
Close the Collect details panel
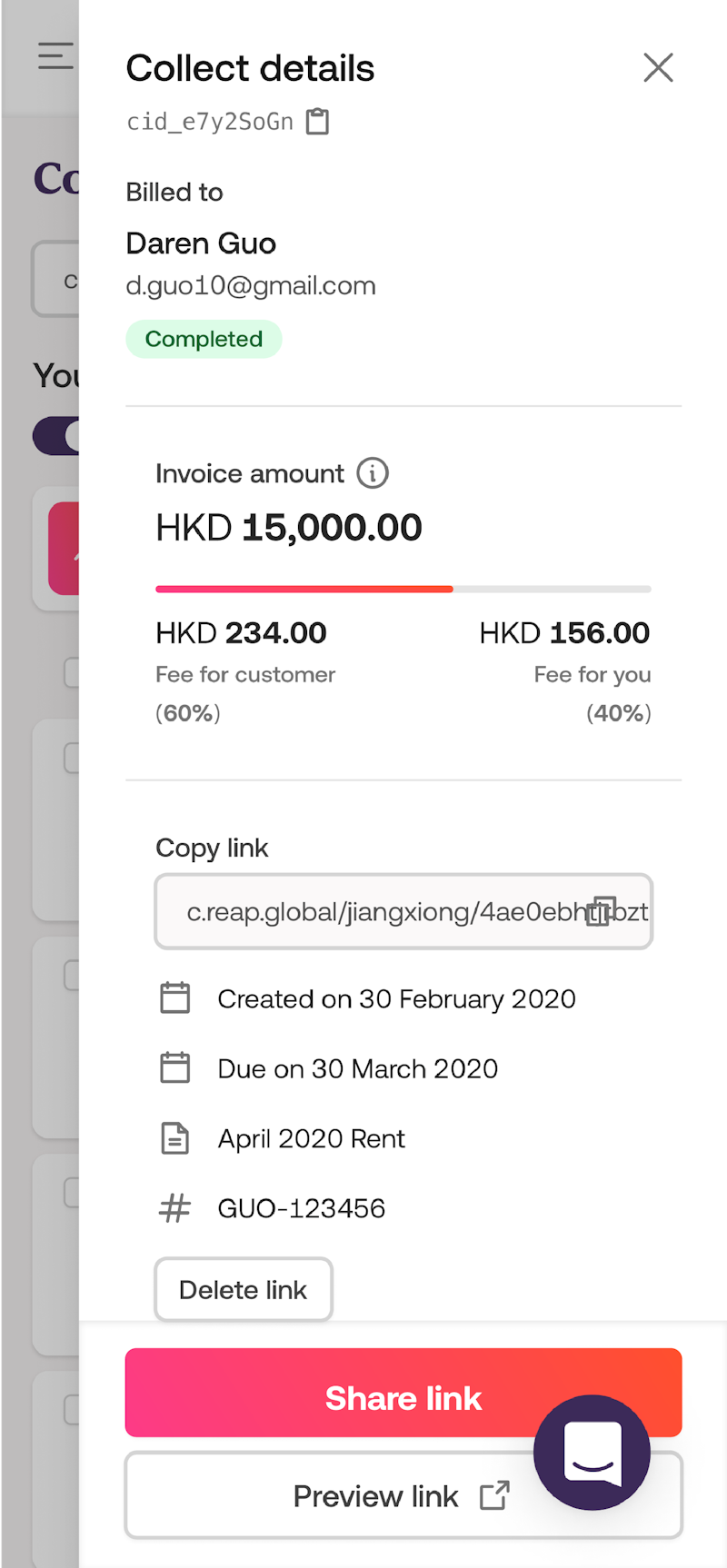[658, 67]
